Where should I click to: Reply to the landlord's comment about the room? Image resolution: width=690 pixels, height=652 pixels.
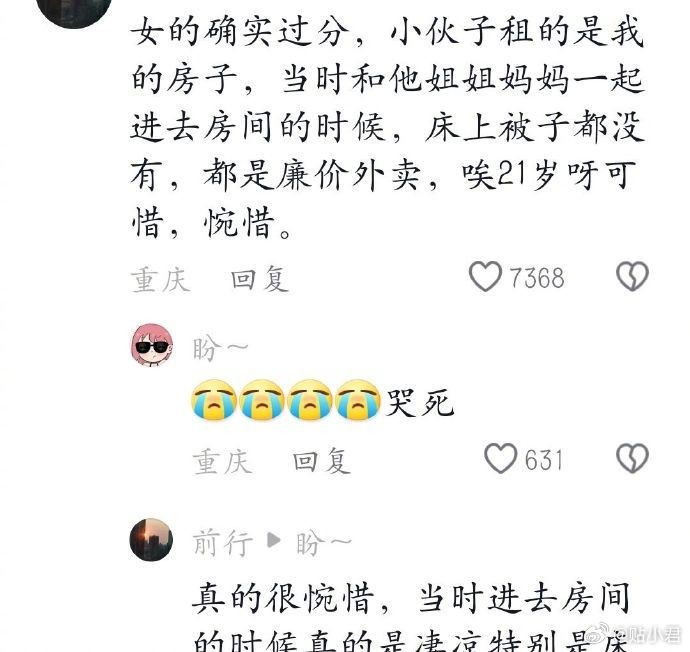click(259, 279)
